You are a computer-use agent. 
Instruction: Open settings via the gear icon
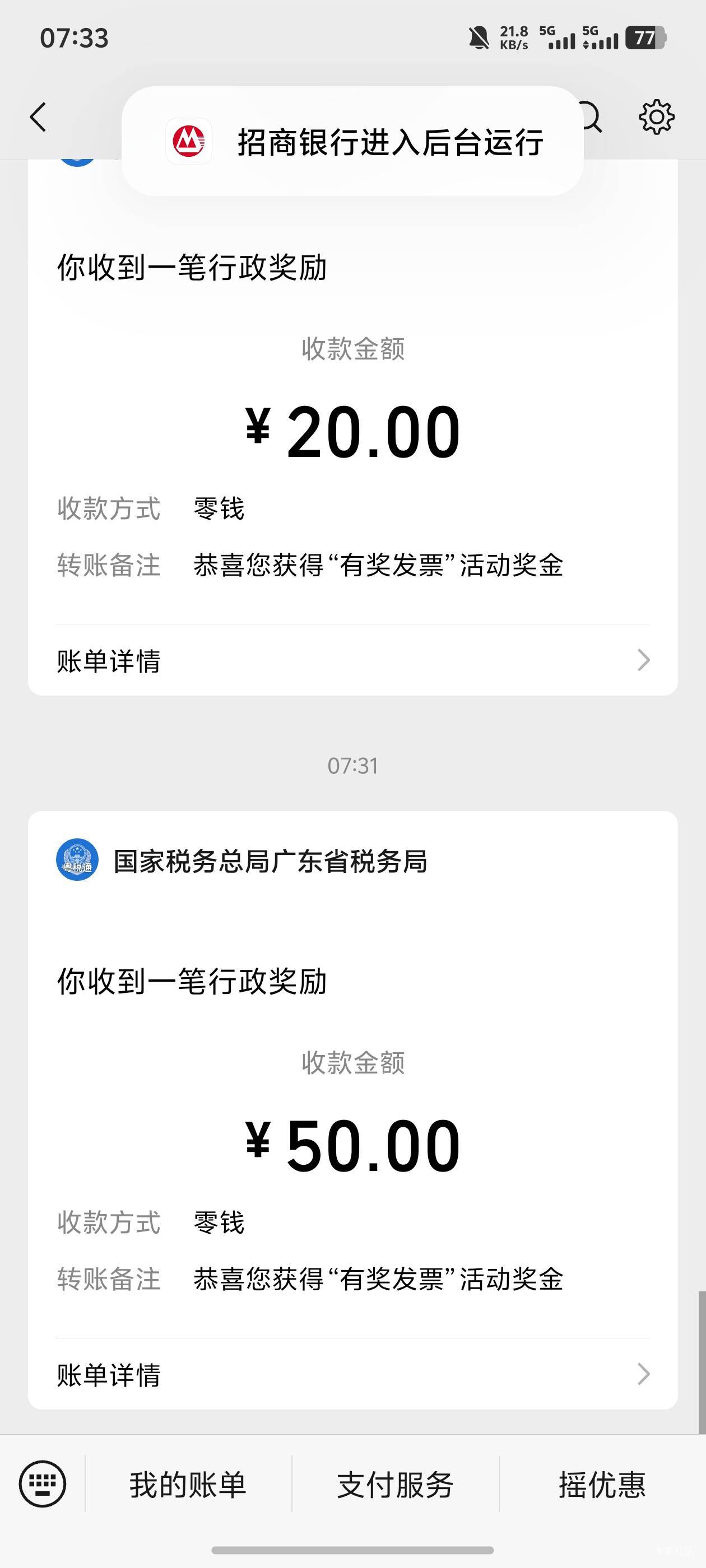pos(656,117)
